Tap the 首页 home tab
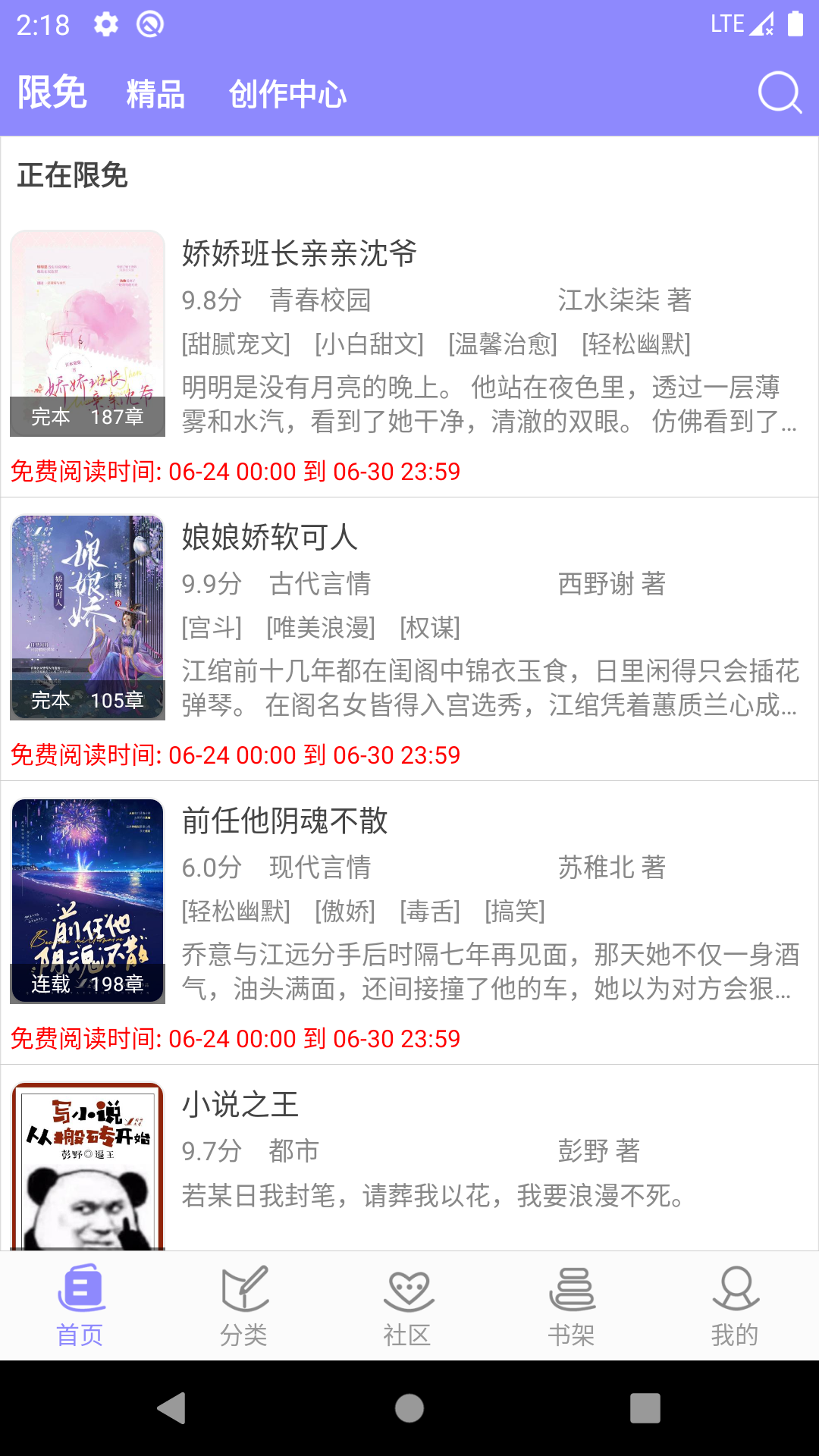 click(80, 1305)
